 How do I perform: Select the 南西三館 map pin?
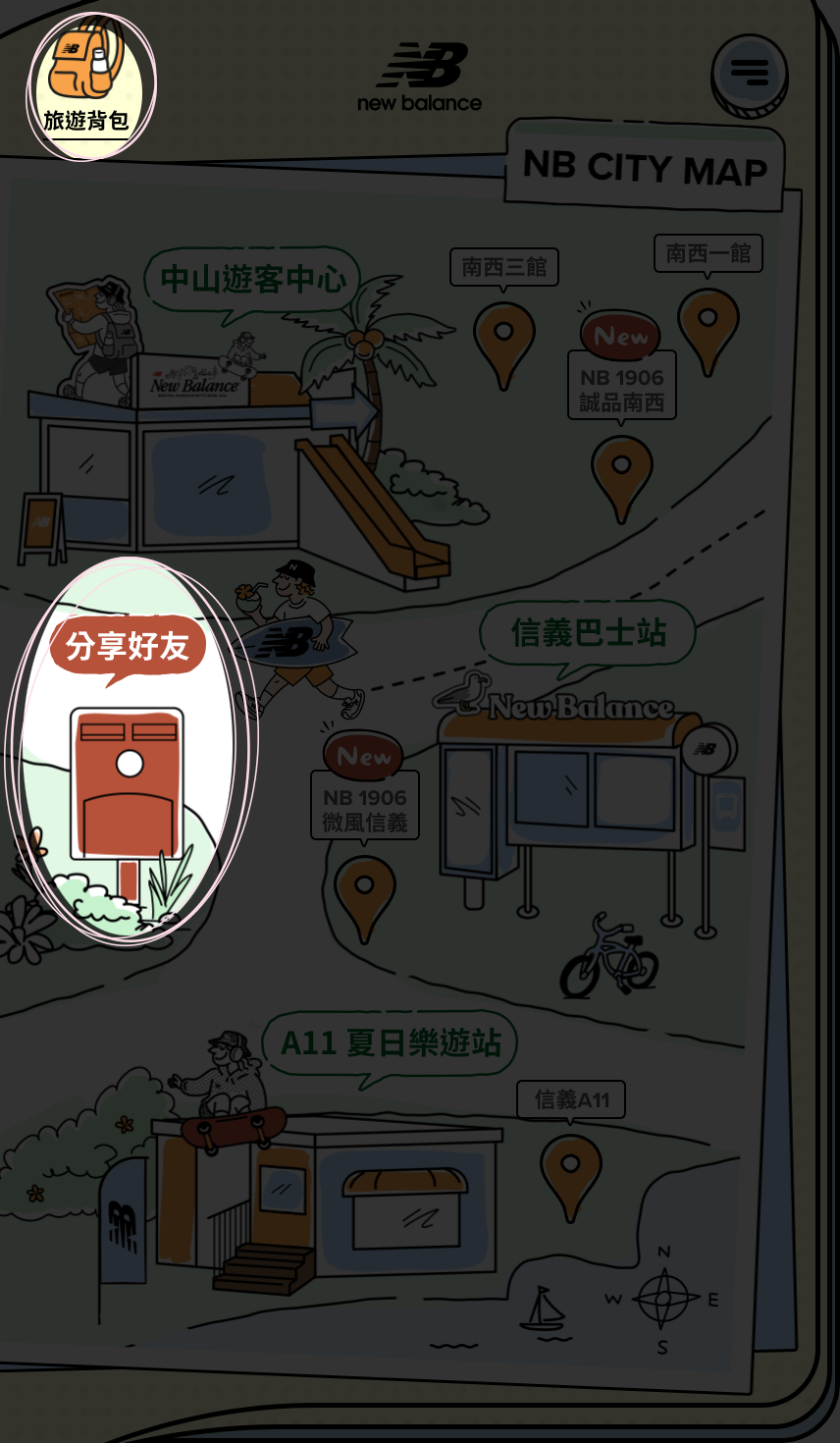[x=504, y=341]
